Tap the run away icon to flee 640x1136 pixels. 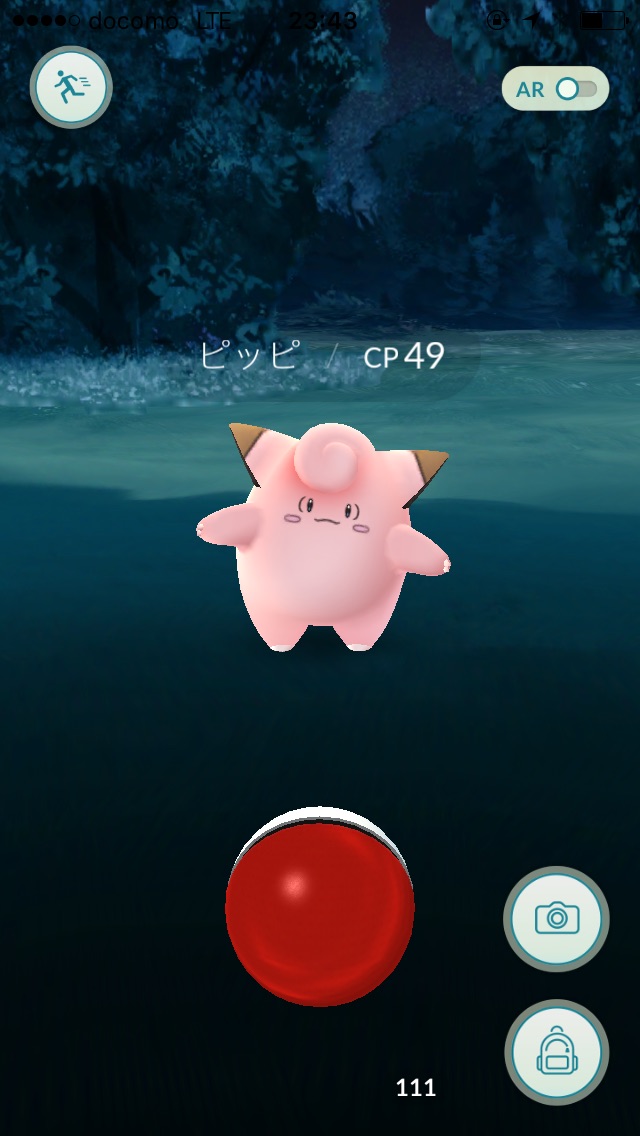71,87
